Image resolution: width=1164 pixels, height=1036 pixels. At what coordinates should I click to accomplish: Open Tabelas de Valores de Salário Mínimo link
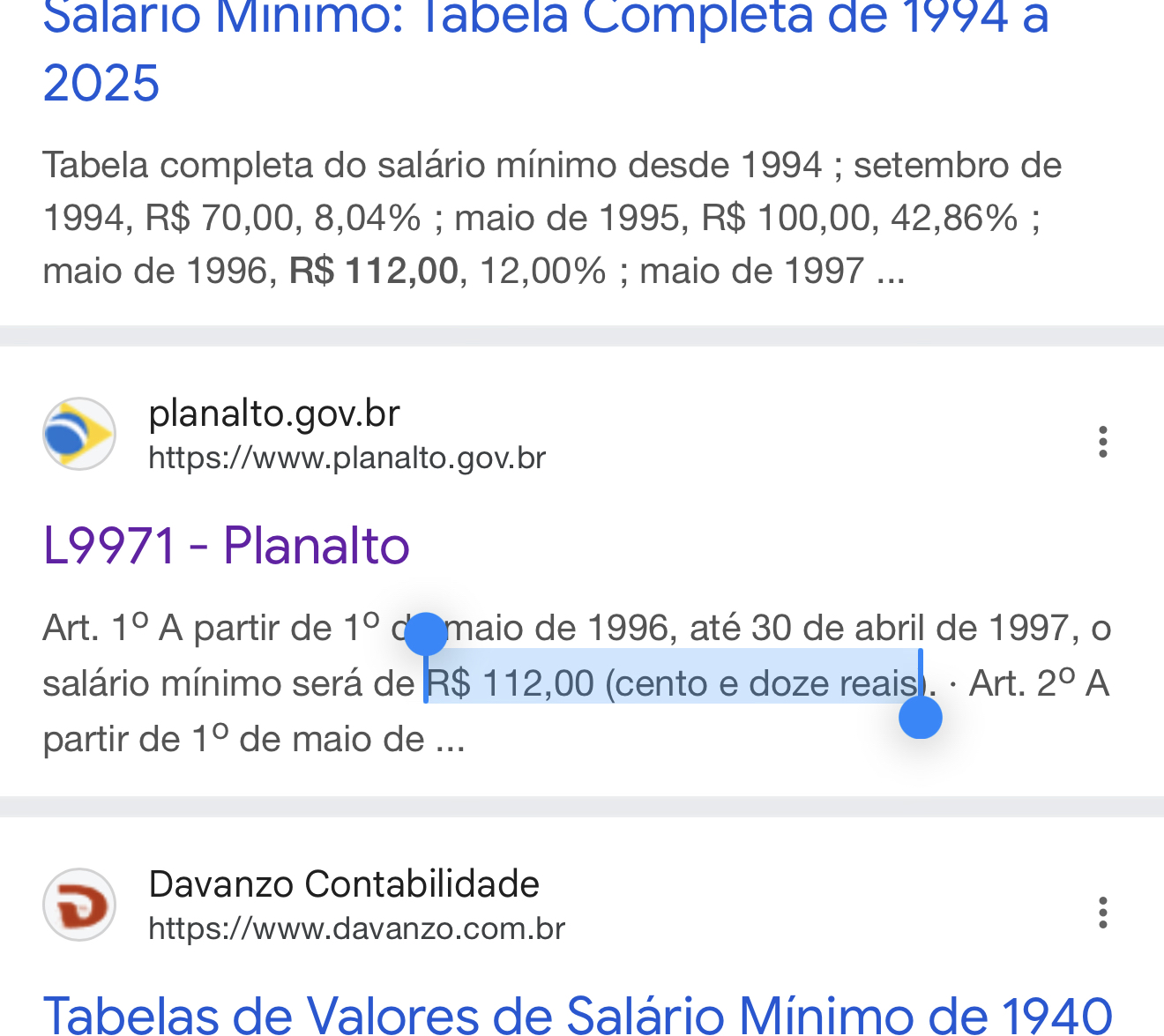578,1014
